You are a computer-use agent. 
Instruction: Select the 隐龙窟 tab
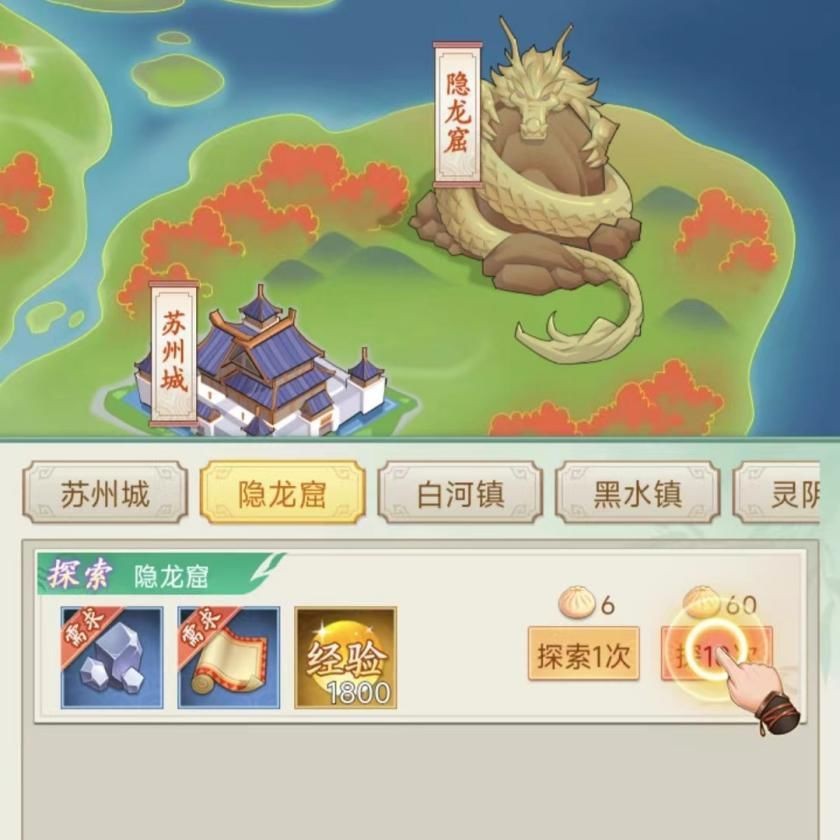282,493
